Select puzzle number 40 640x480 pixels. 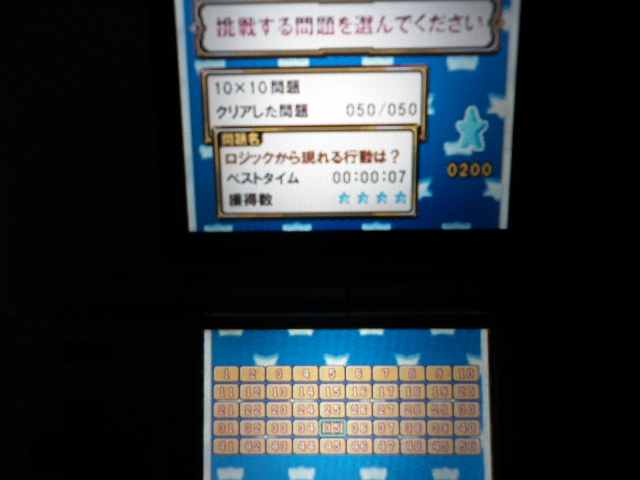click(x=466, y=427)
